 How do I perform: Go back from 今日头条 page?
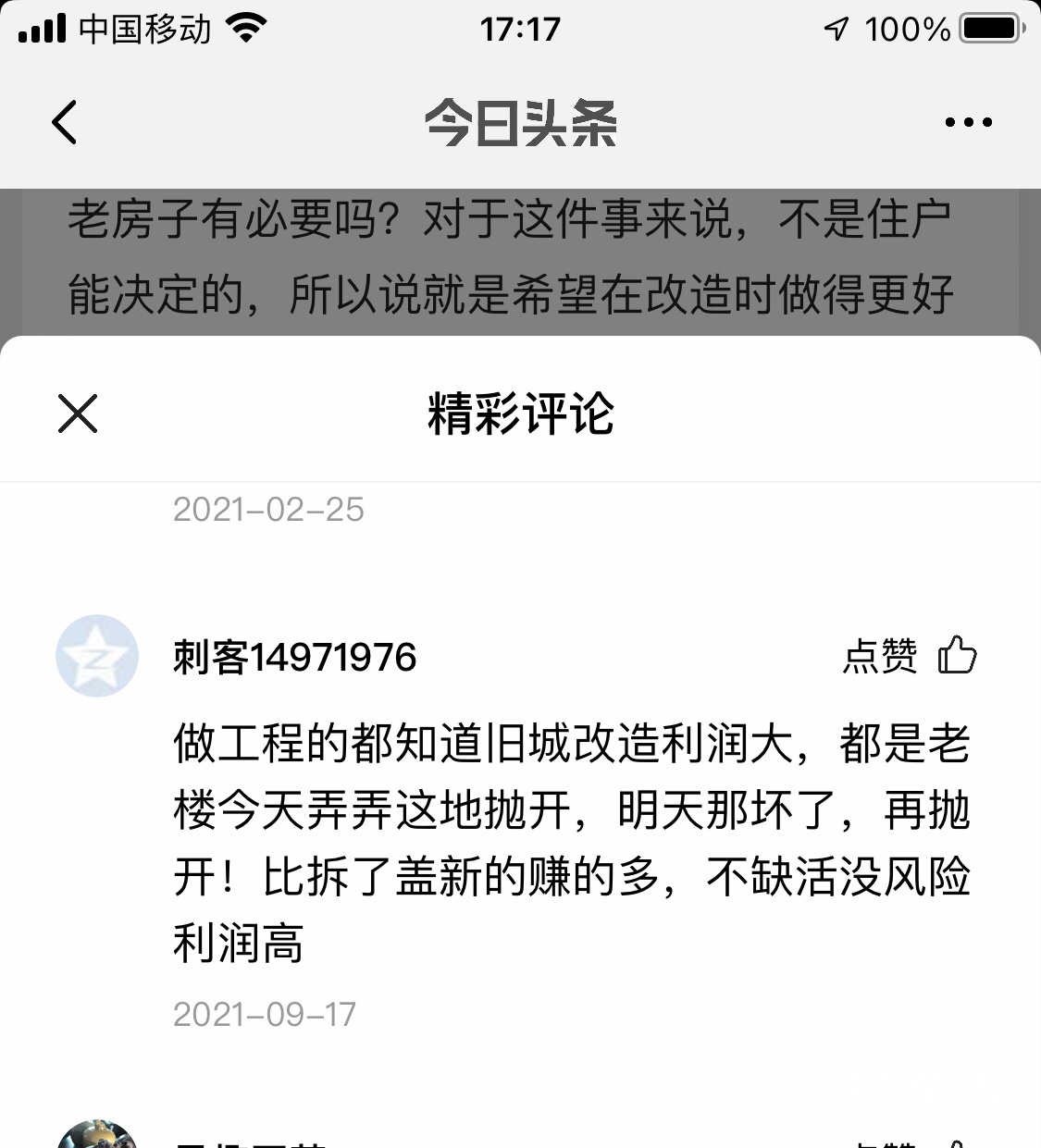[65, 122]
